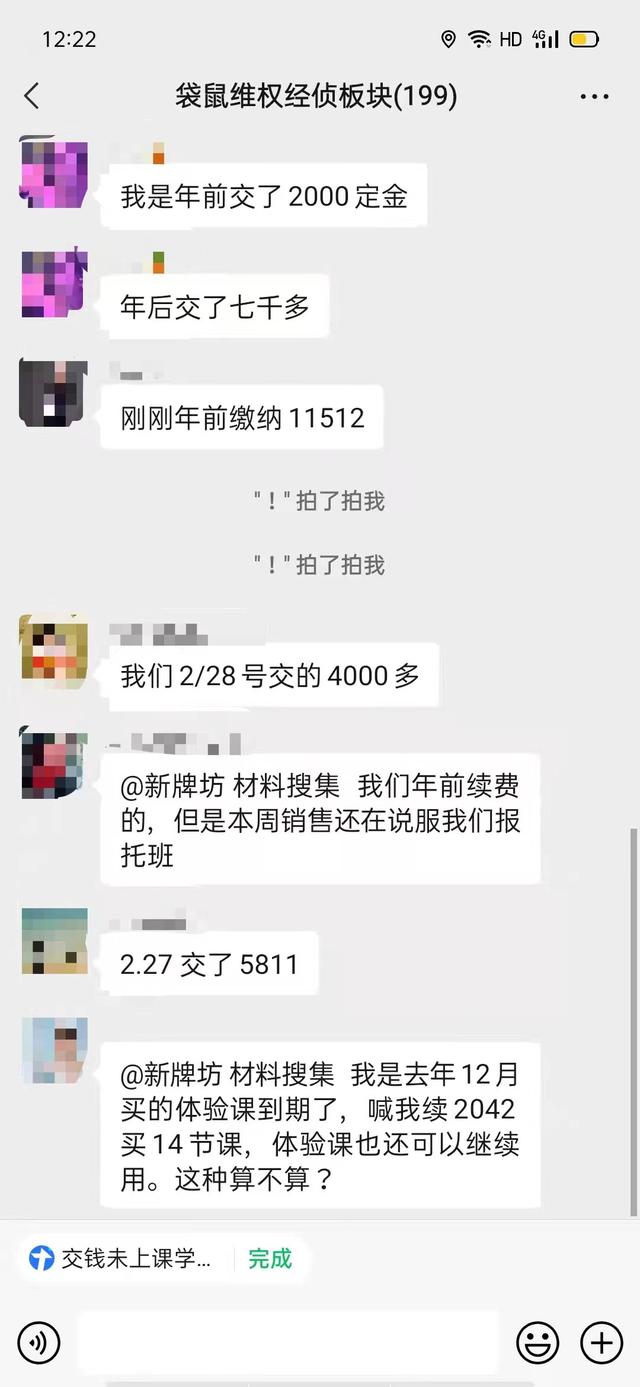Screen dimensions: 640x1387
Task: Open avatar of 刚刚年前缴纳 11512 sender
Action: pos(54,395)
